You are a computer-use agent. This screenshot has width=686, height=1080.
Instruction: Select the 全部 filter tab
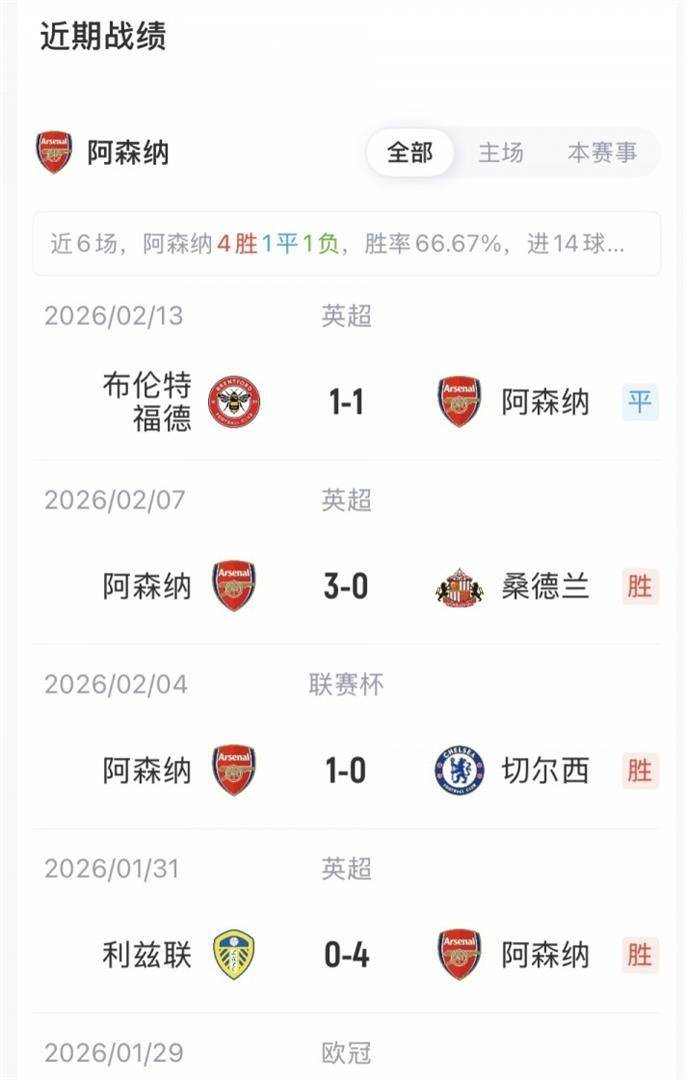410,153
